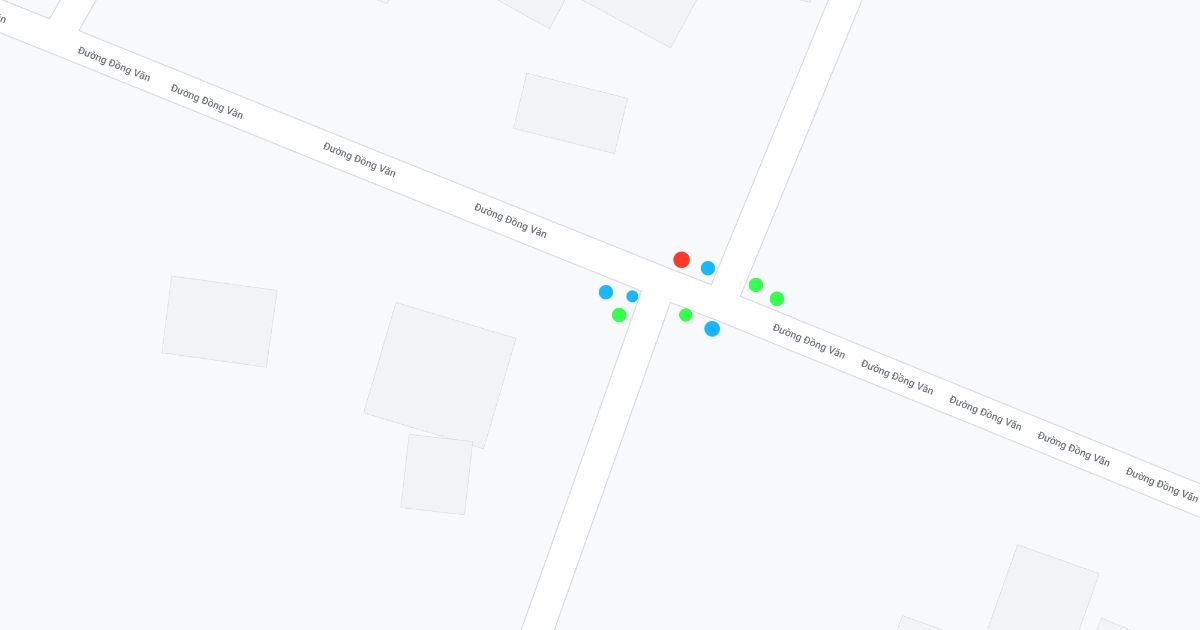Viewport: 1200px width, 630px height.
Task: Select the red map marker
Action: tap(681, 260)
